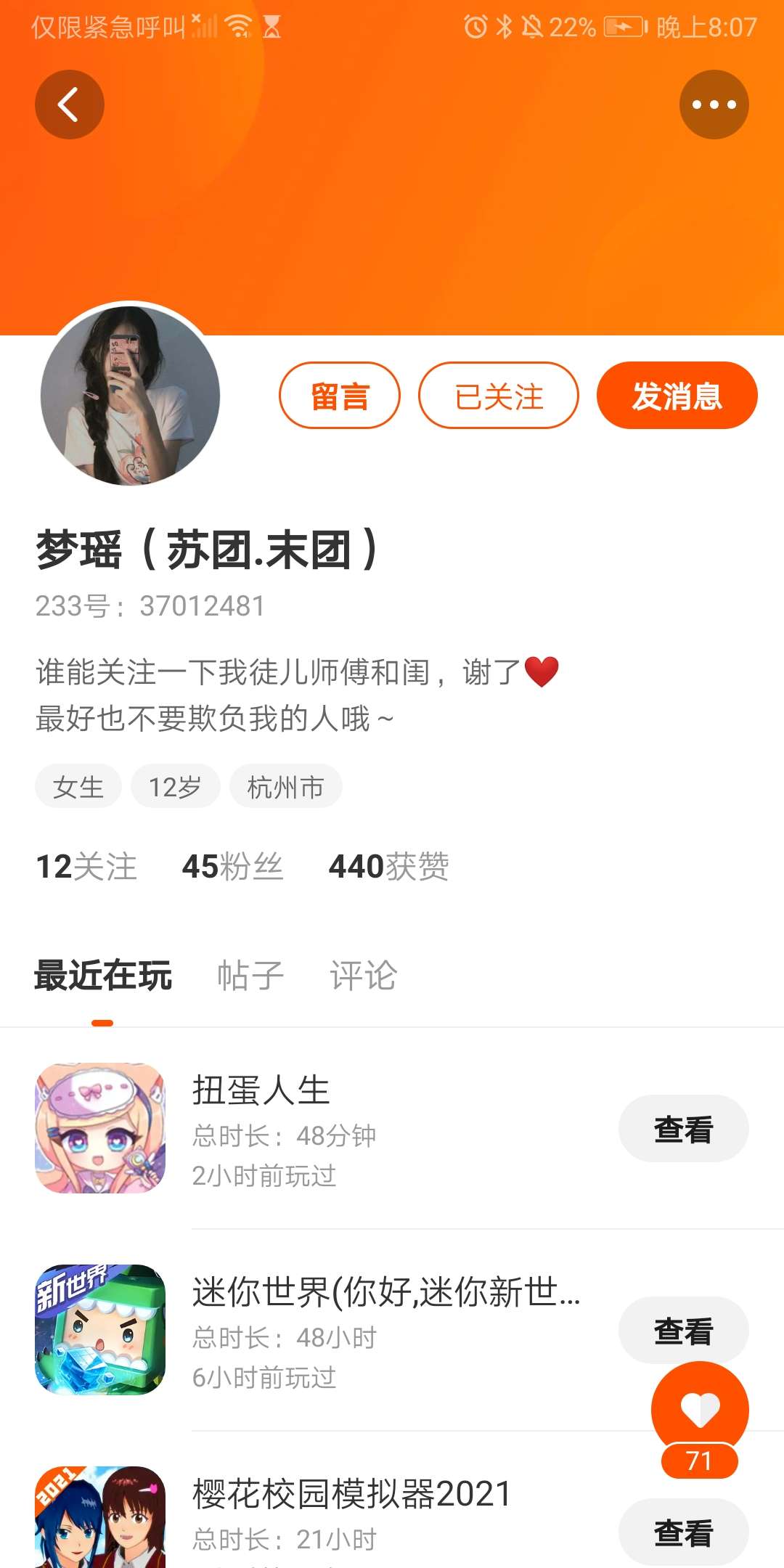This screenshot has width=784, height=1568.
Task: Switch to the 评论 tab
Action: 364,975
